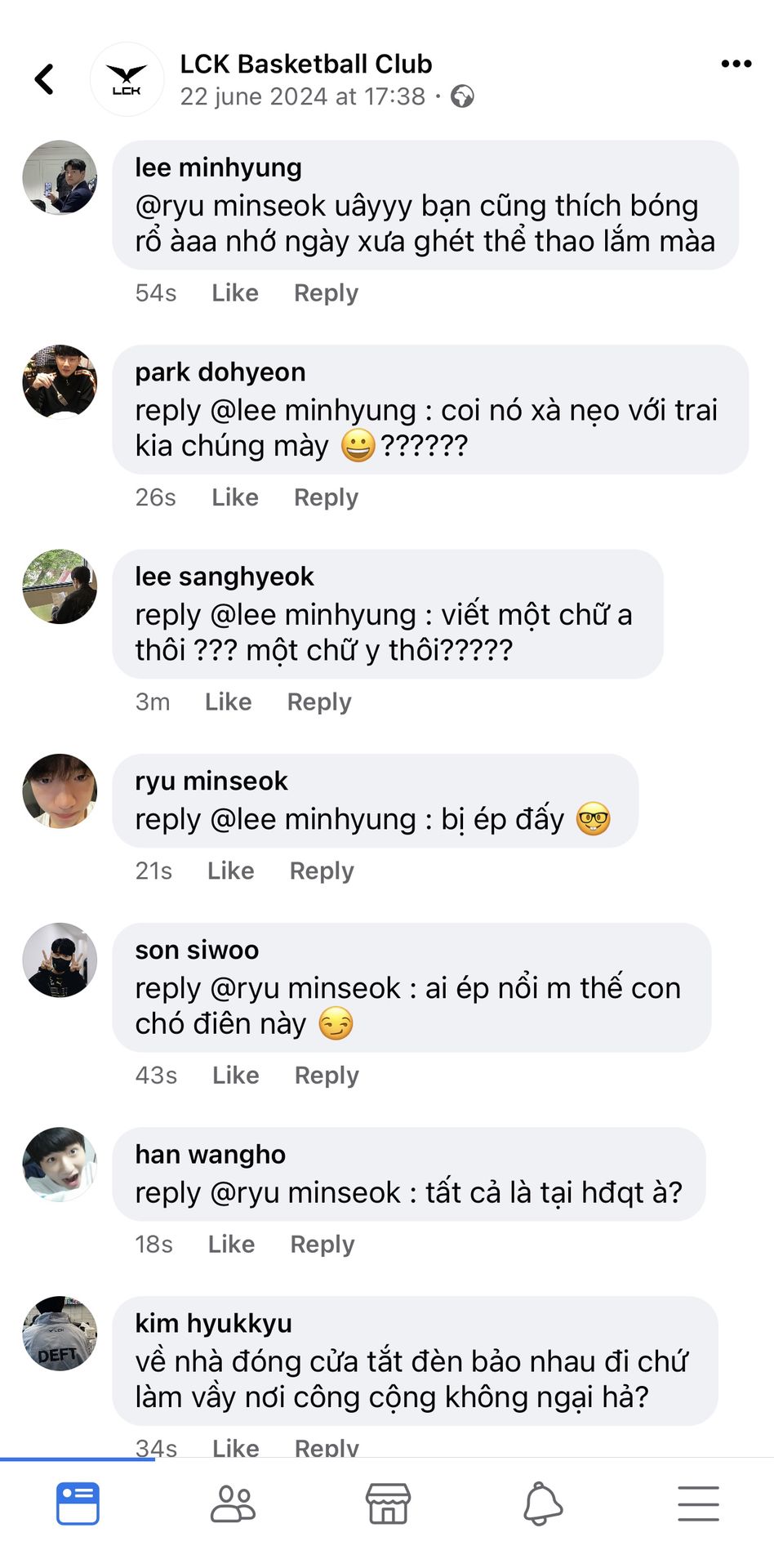Screen dimensions: 774x1568
Task: Switch to the Marketplace tab
Action: tap(388, 1504)
